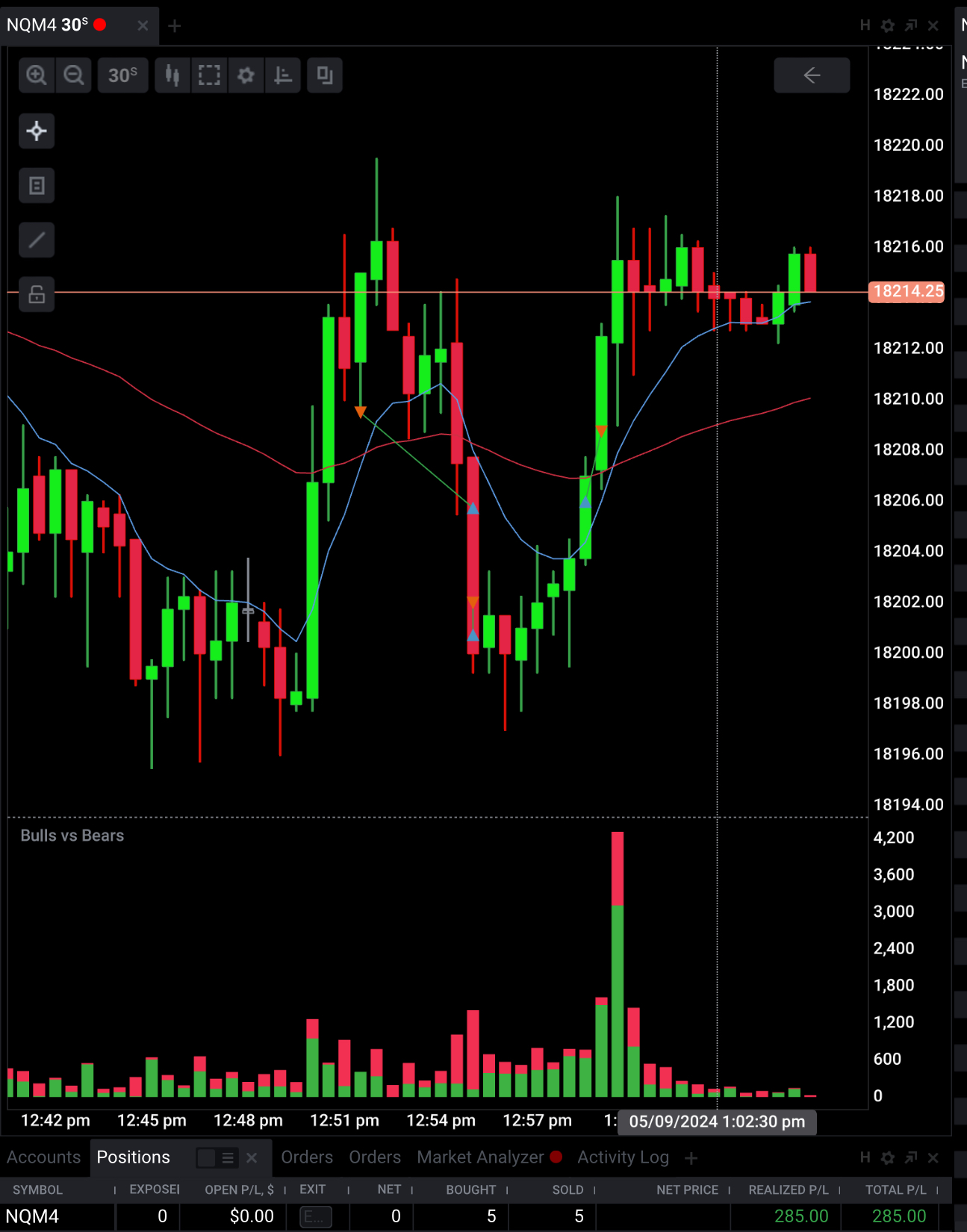Screen dimensions: 967x1232
Task: Change the 30s timeframe interval
Action: (122, 75)
